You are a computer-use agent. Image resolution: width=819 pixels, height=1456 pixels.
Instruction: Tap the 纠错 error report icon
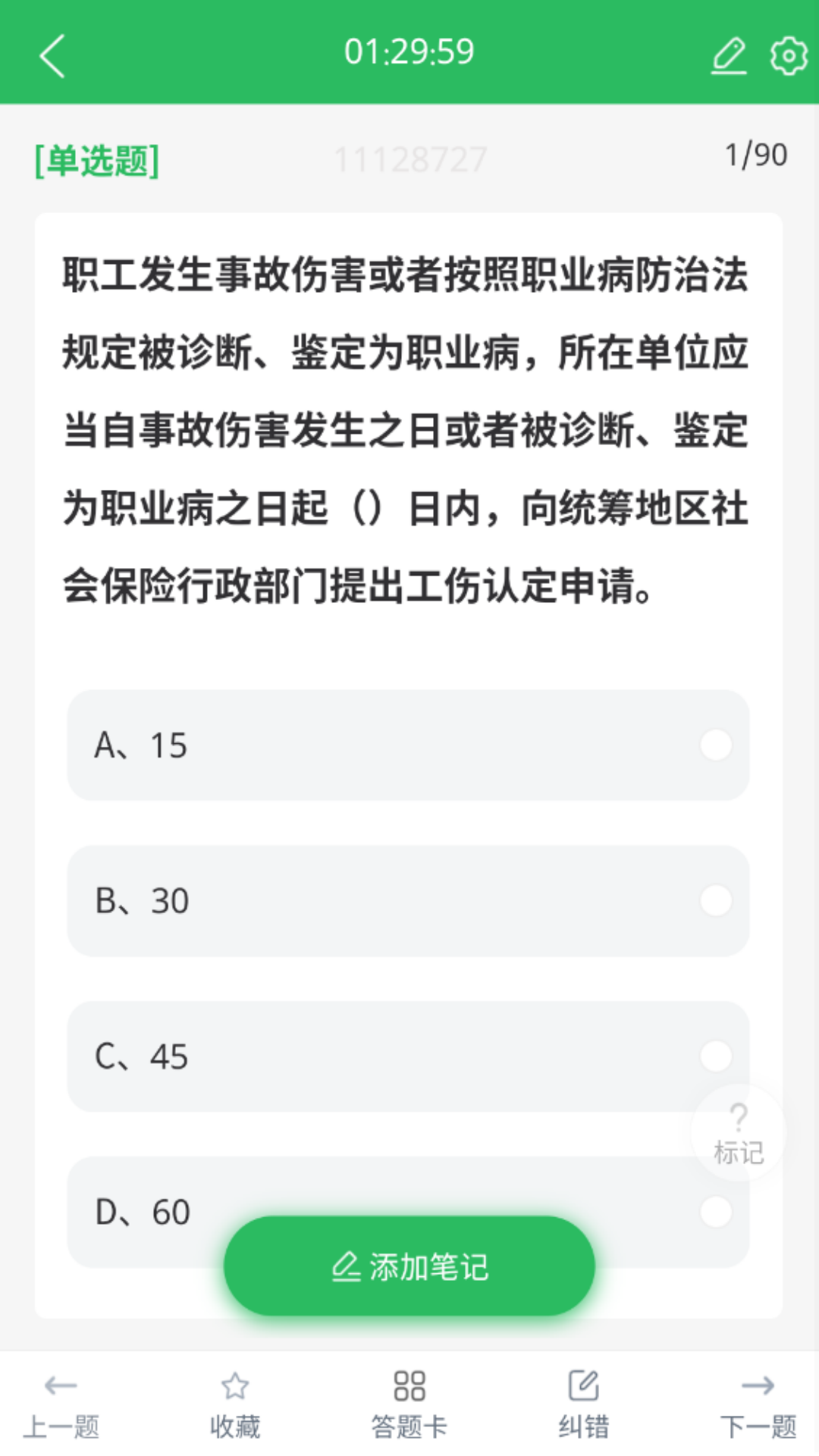[x=582, y=1403]
